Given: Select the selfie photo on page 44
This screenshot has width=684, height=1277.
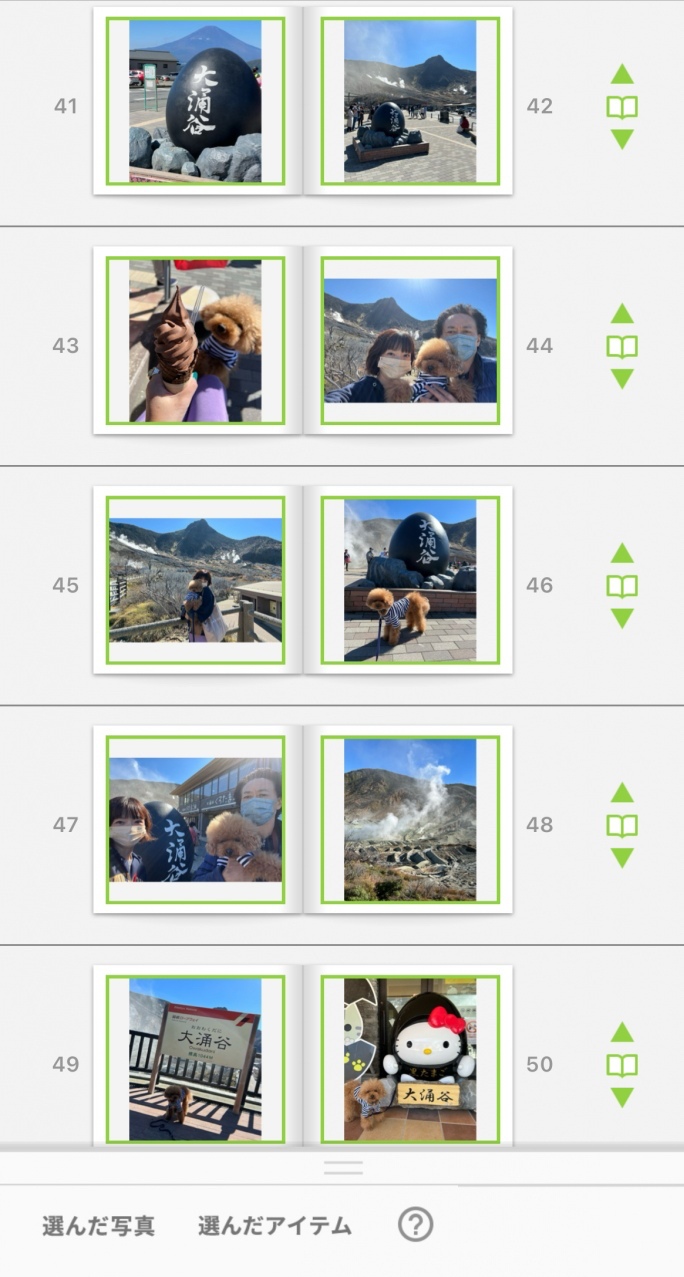Looking at the screenshot, I should point(410,341).
